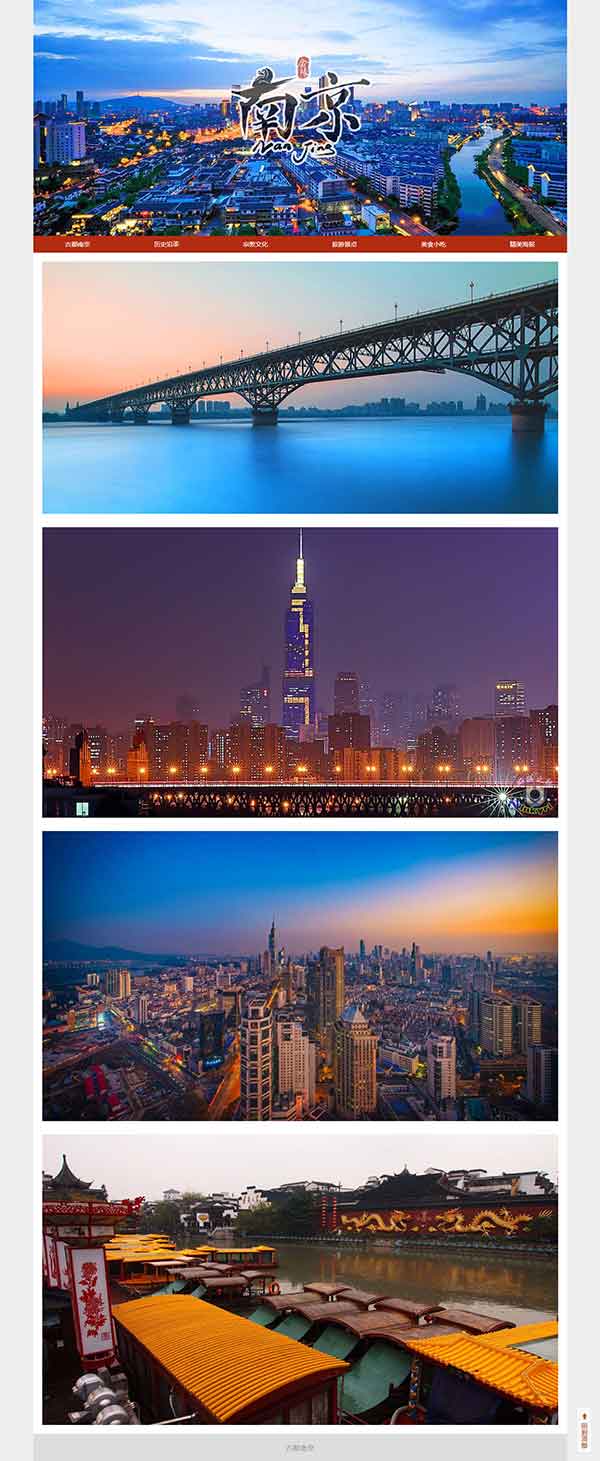The height and width of the screenshot is (1461, 600).
Task: Tap the back-to-top arrow button
Action: (x=584, y=1429)
